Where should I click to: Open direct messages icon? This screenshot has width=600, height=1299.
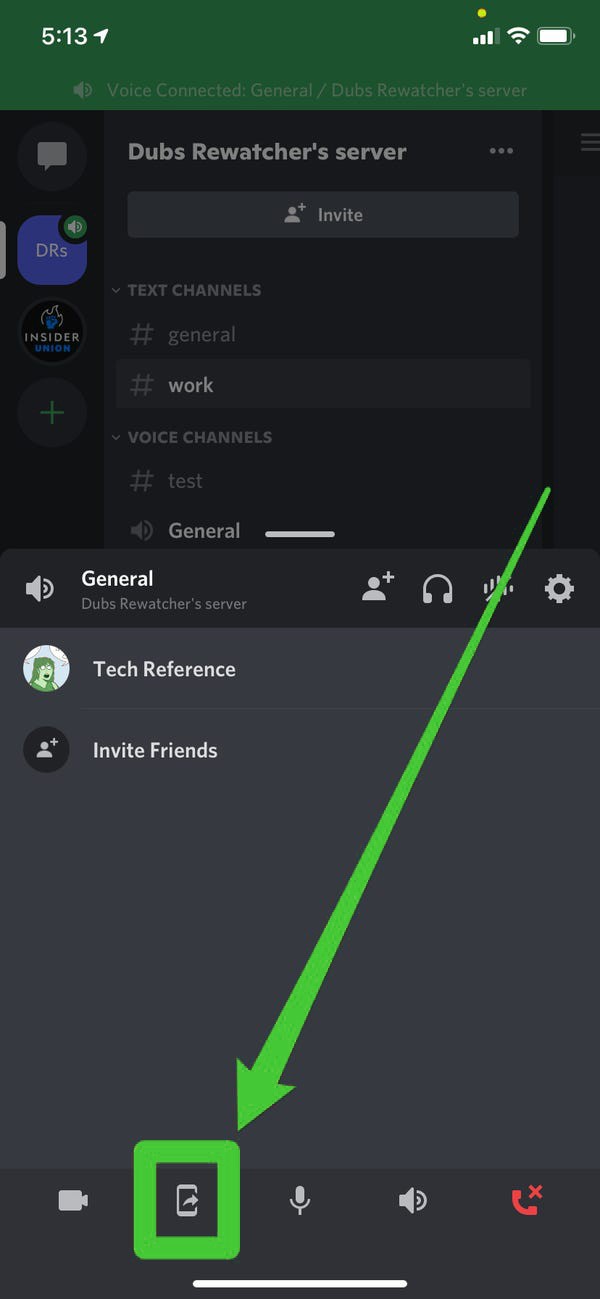[x=51, y=155]
